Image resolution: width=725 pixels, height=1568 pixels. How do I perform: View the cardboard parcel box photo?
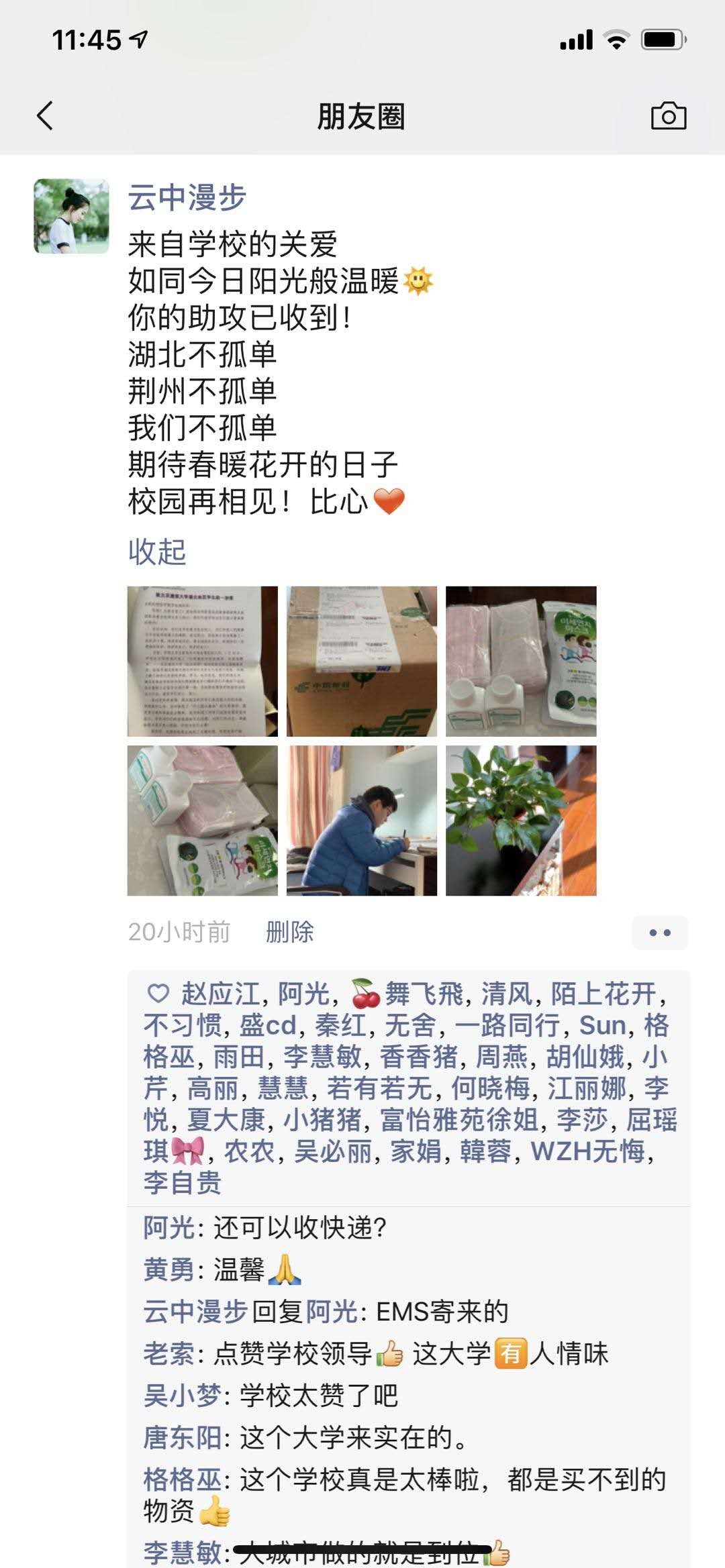pyautogui.click(x=361, y=661)
